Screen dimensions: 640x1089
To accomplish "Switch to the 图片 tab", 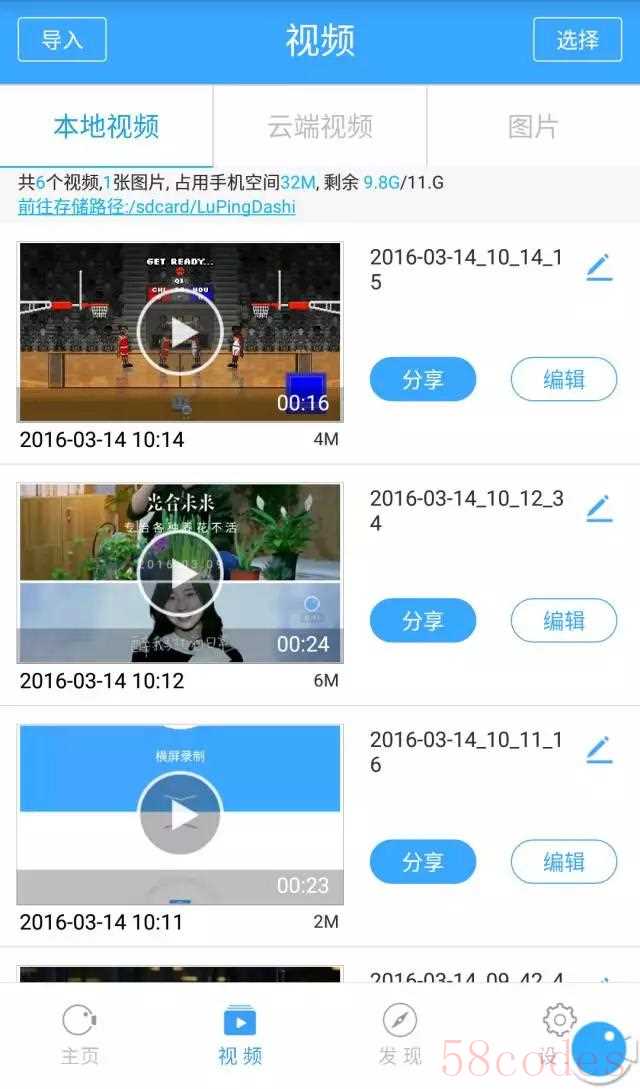I will (532, 127).
